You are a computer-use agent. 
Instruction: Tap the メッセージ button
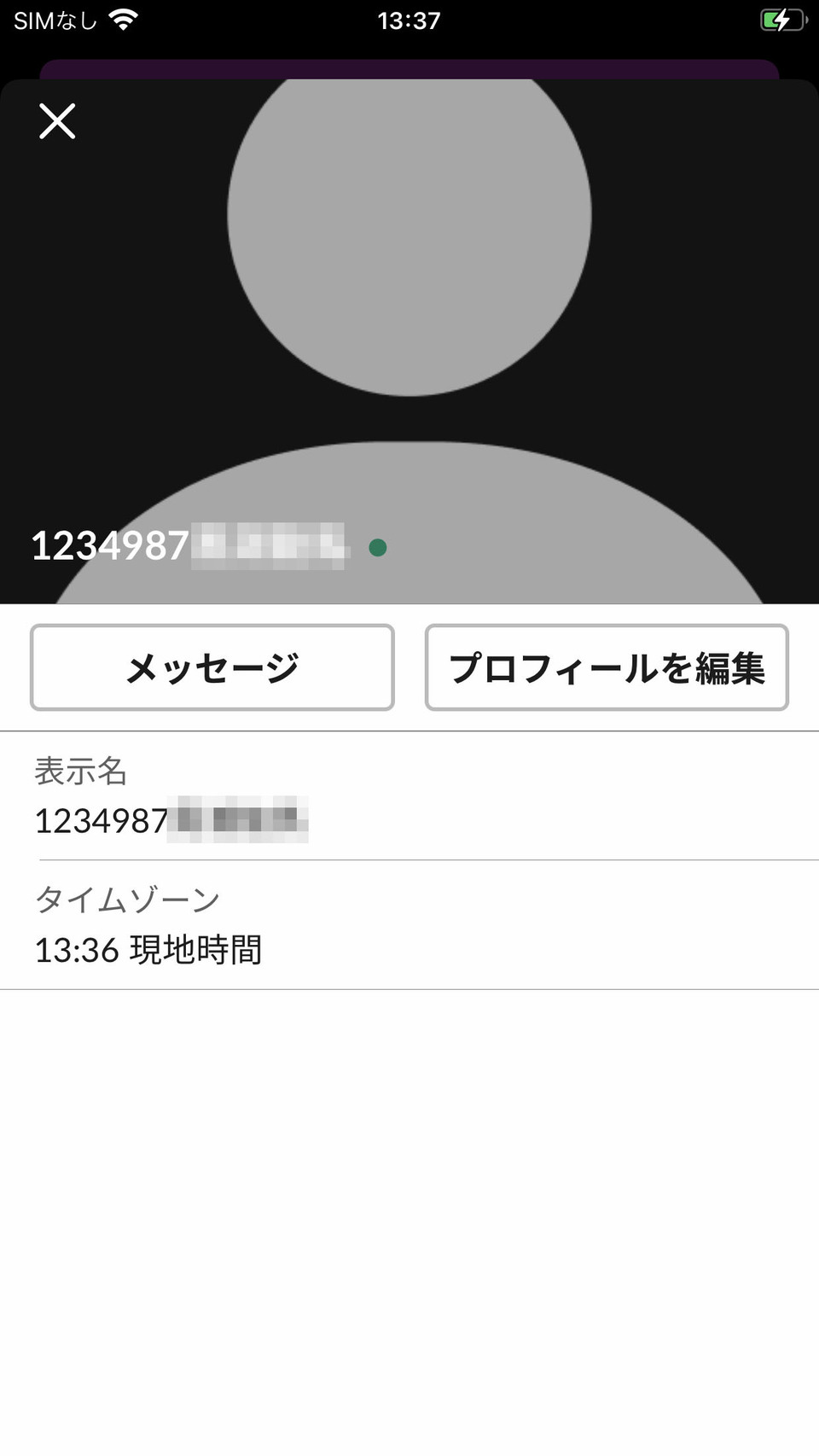pyautogui.click(x=212, y=667)
